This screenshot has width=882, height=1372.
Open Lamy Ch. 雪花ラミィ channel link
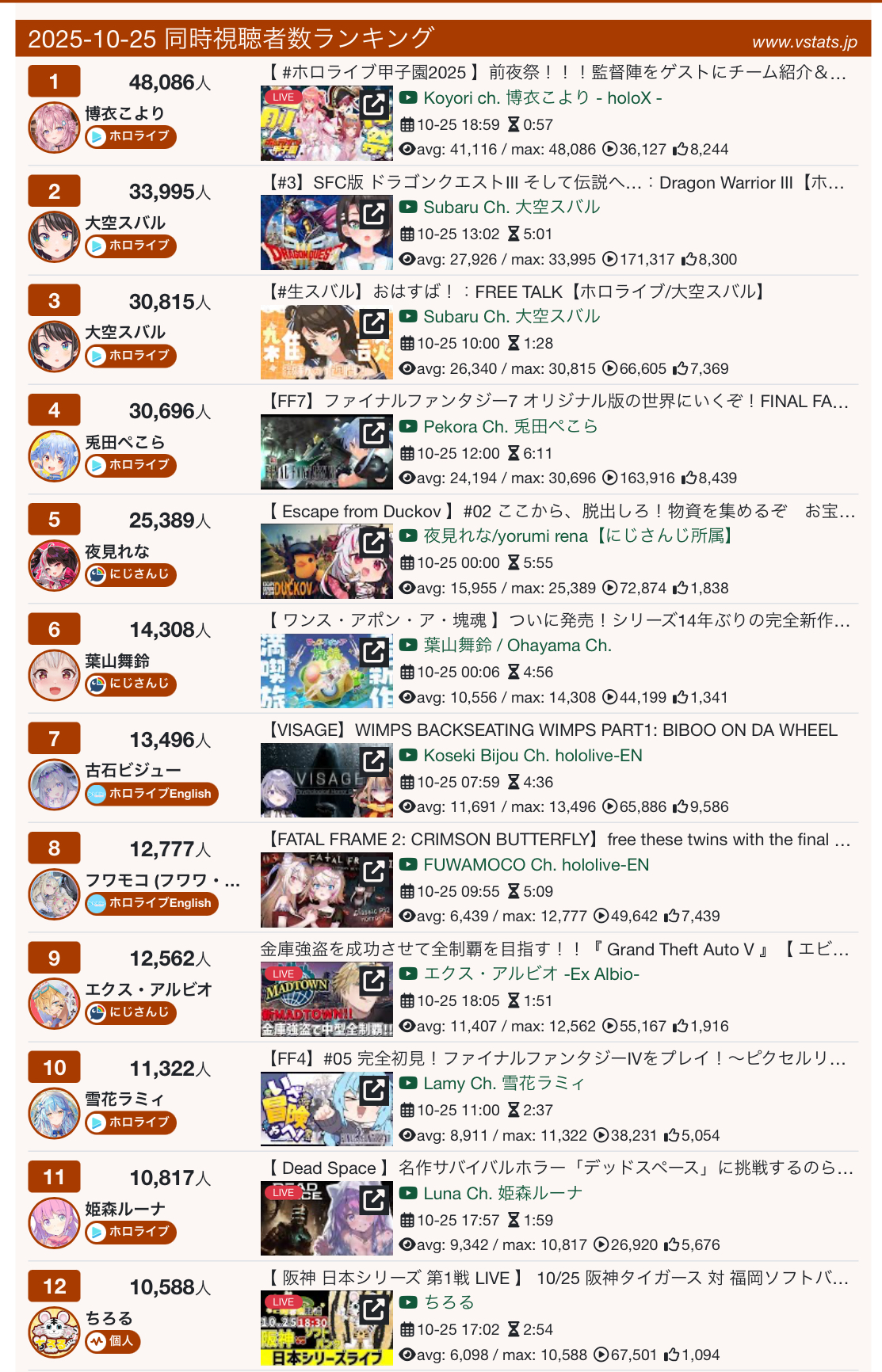(503, 1084)
